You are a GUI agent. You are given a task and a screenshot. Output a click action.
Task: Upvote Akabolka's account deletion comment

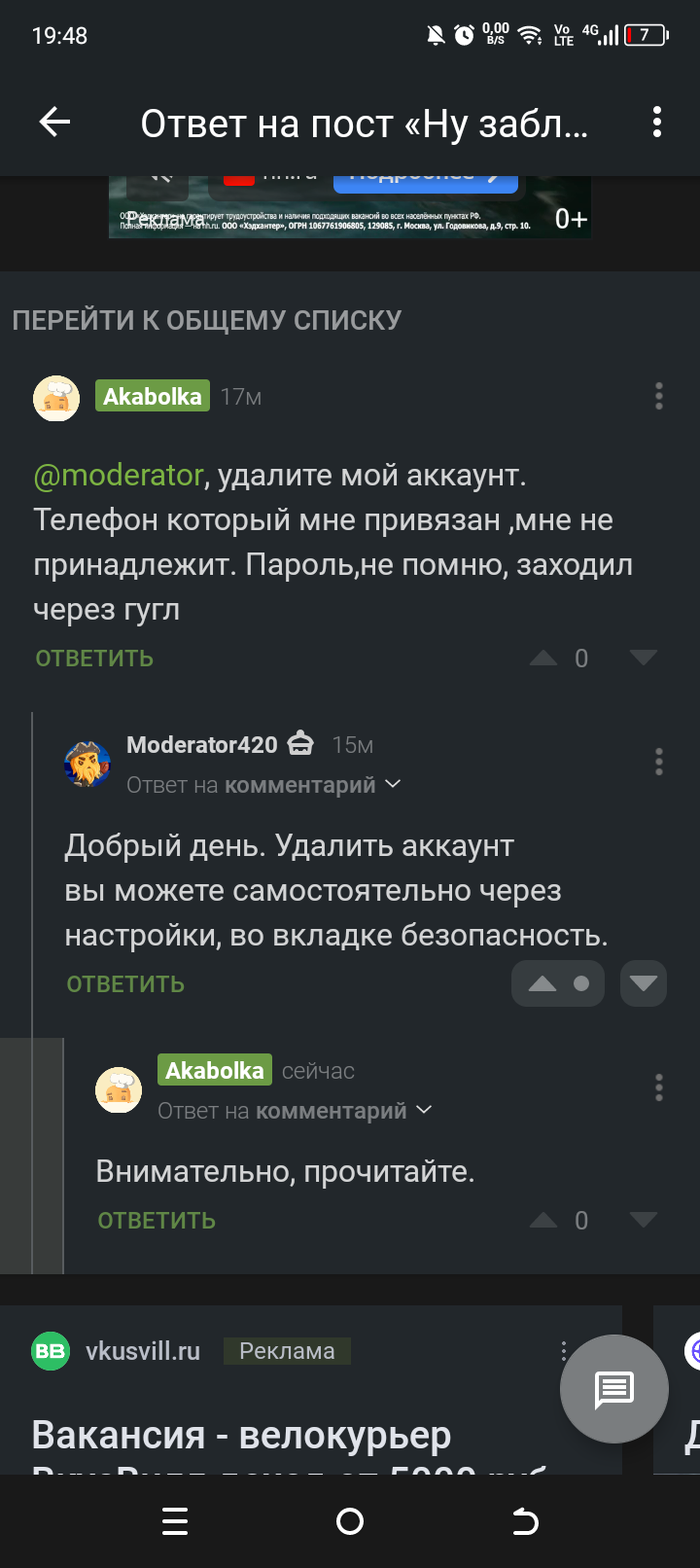(x=543, y=659)
